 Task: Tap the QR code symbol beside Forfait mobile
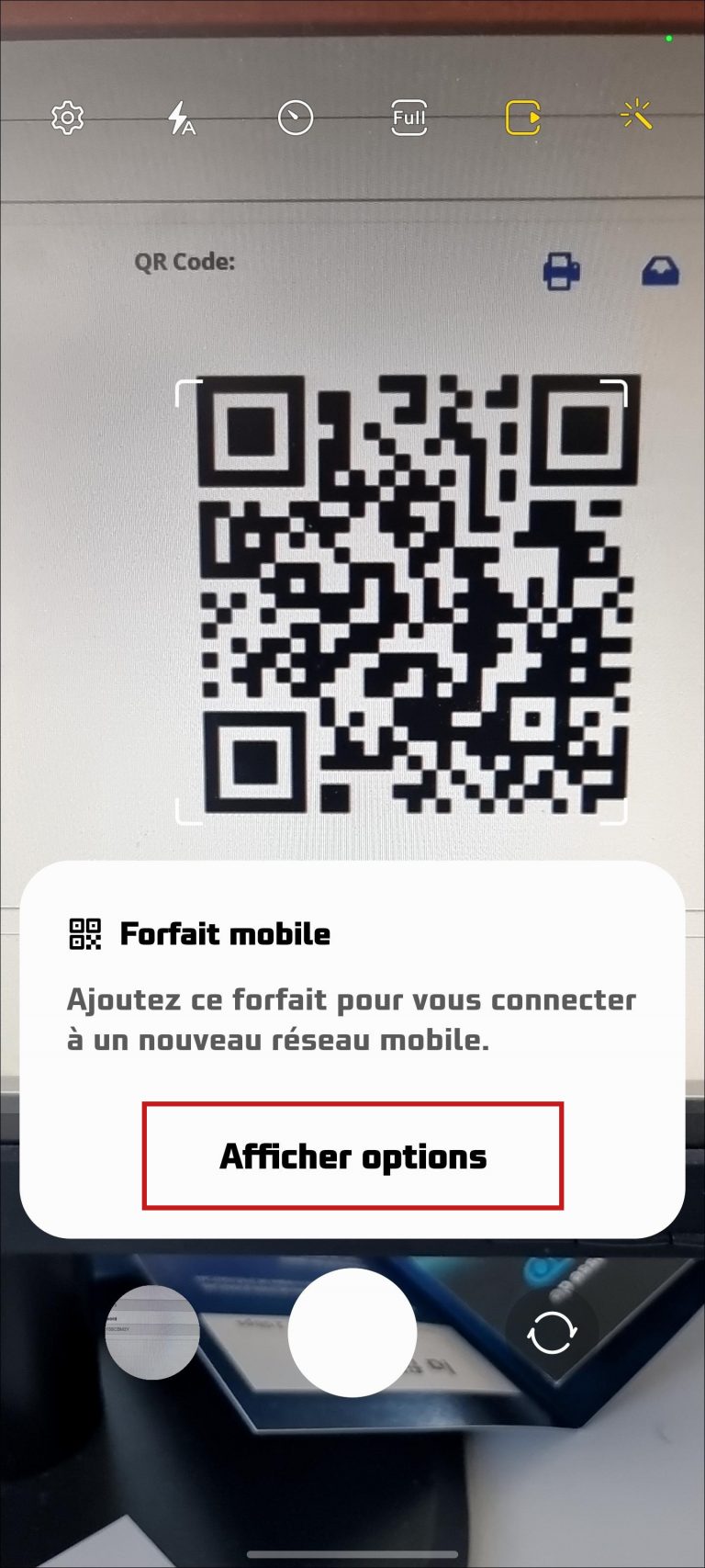tap(85, 934)
